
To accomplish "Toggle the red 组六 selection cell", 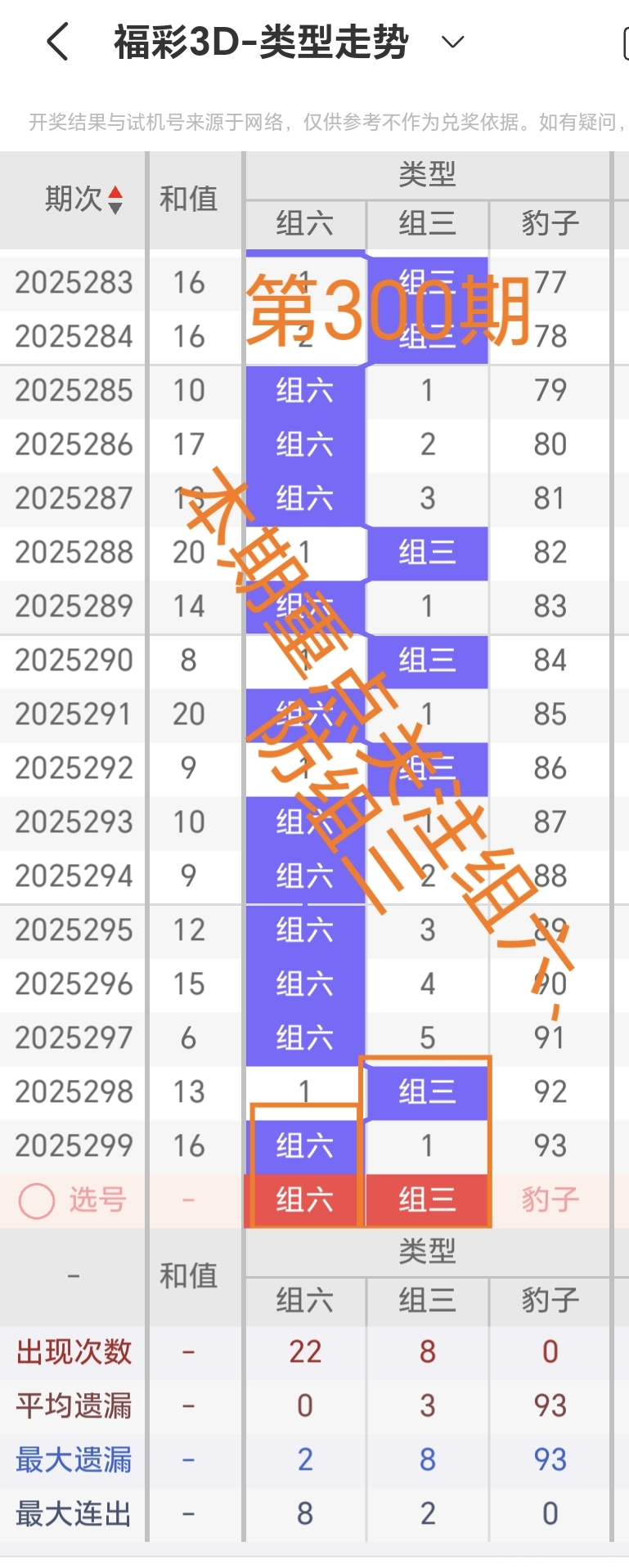I will [304, 1199].
